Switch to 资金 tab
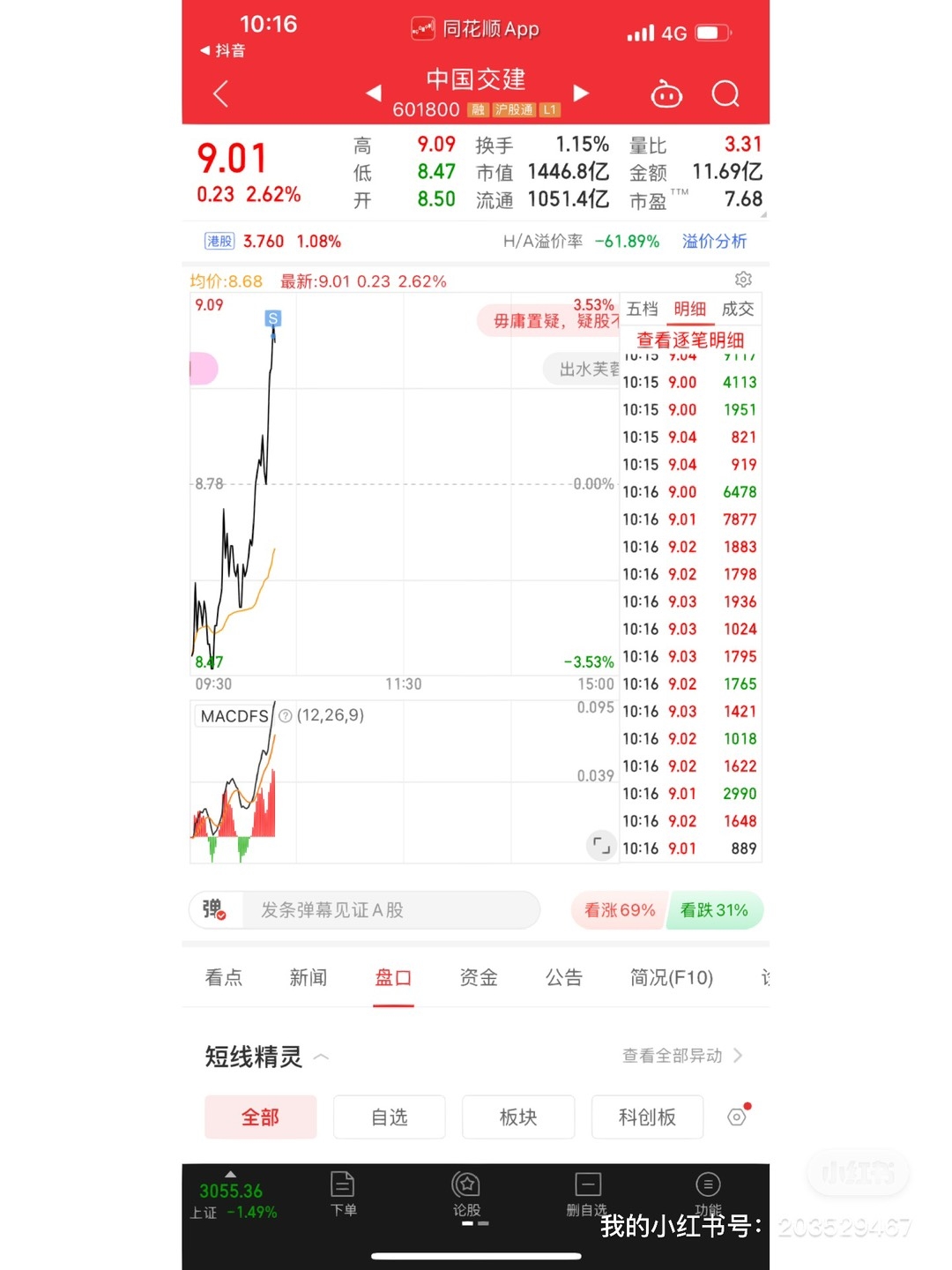This screenshot has width=952, height=1270. (x=479, y=977)
